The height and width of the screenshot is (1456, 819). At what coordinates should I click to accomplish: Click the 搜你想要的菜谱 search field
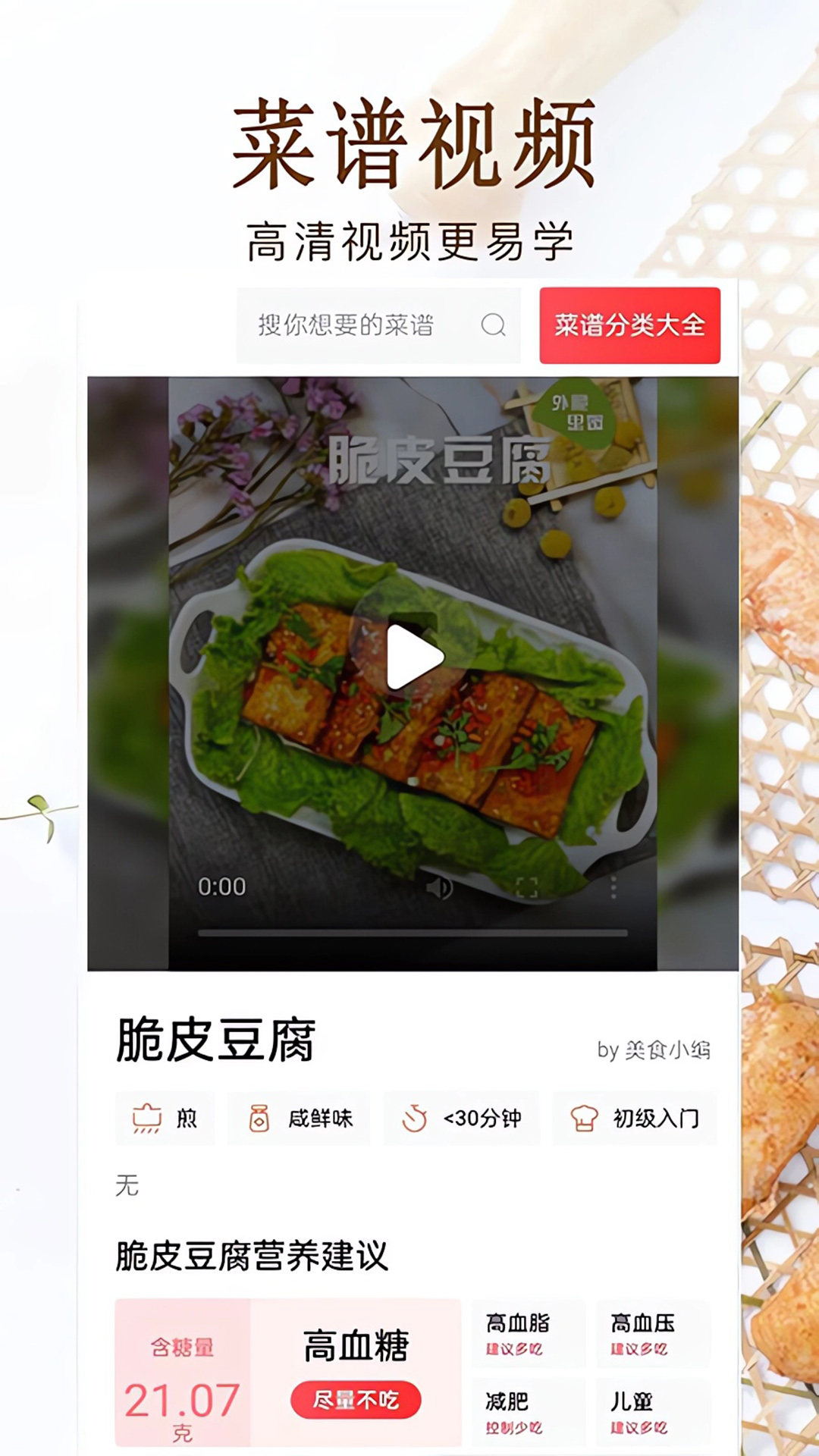point(349,326)
